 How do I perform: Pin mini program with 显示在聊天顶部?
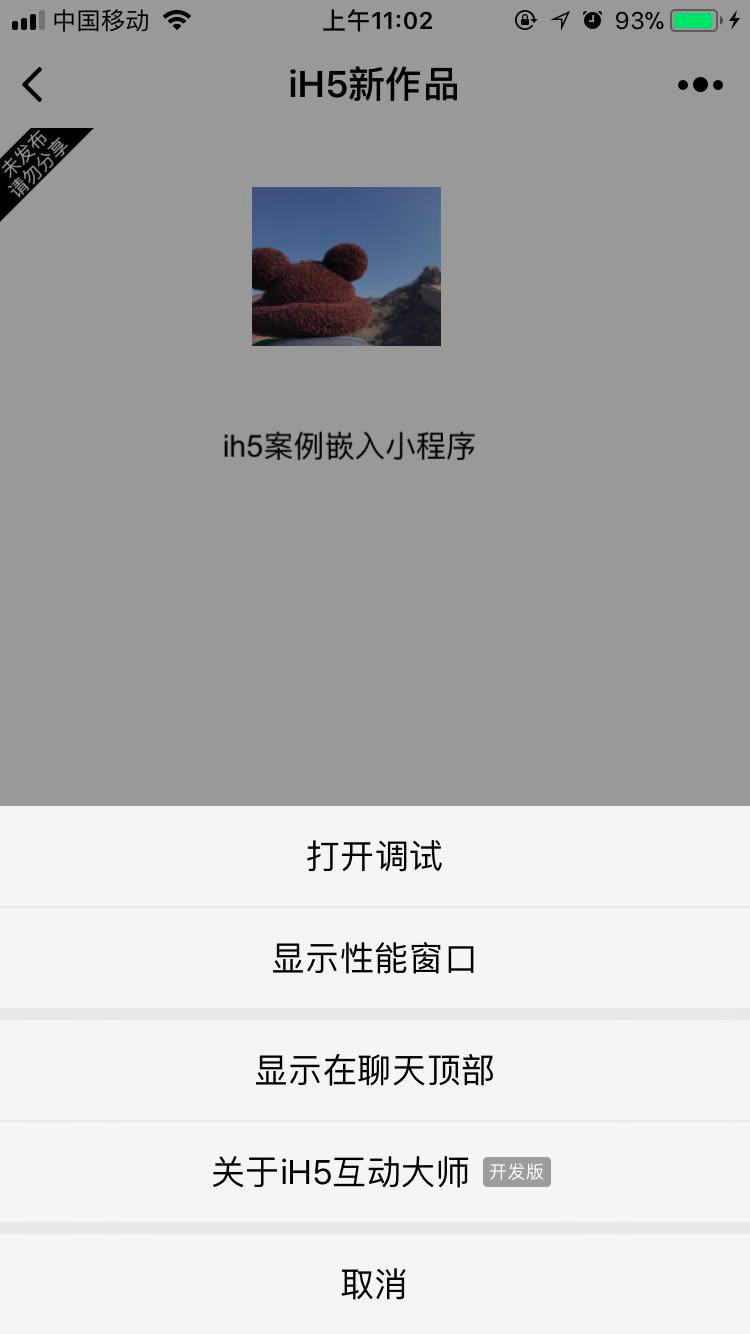[x=375, y=1069]
